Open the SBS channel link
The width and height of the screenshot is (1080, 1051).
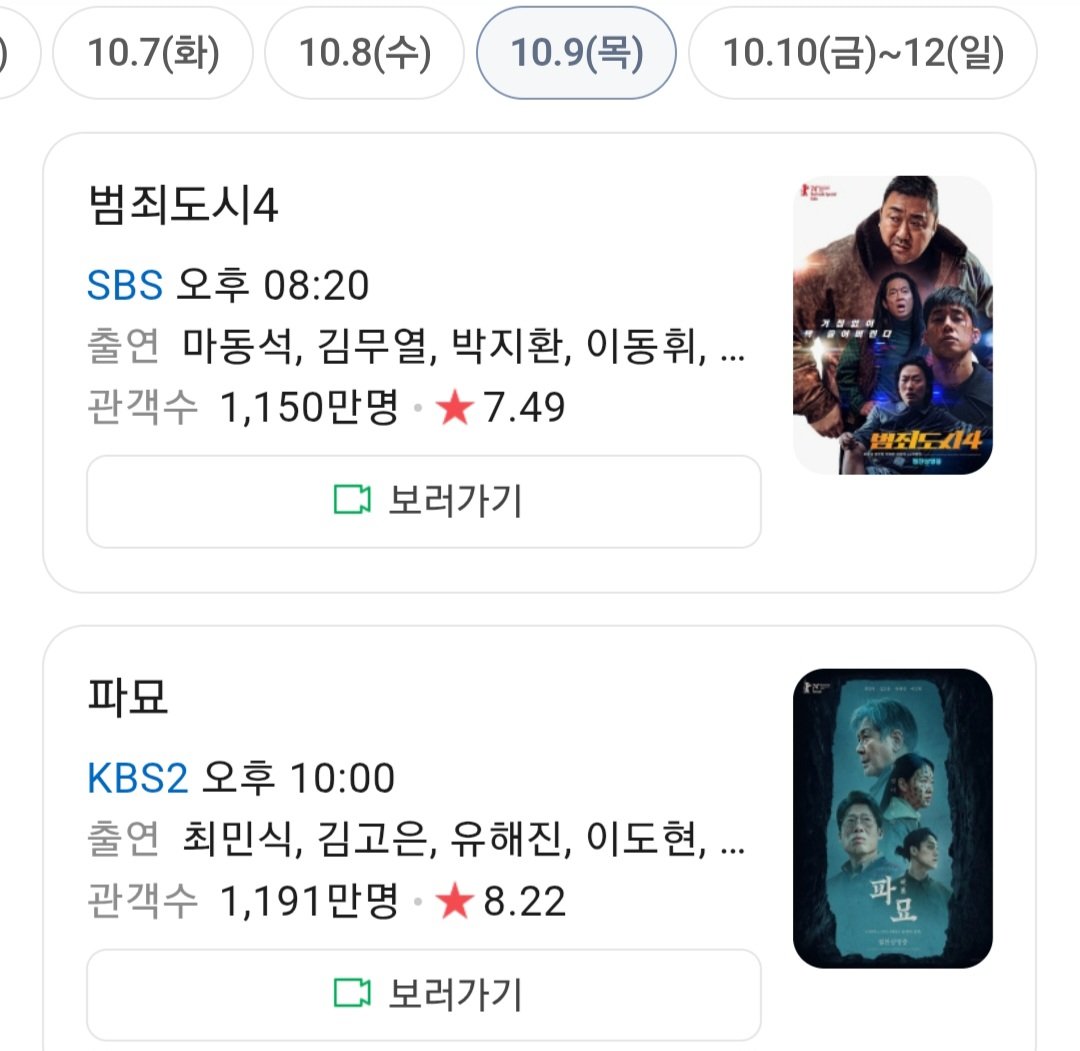click(x=125, y=286)
